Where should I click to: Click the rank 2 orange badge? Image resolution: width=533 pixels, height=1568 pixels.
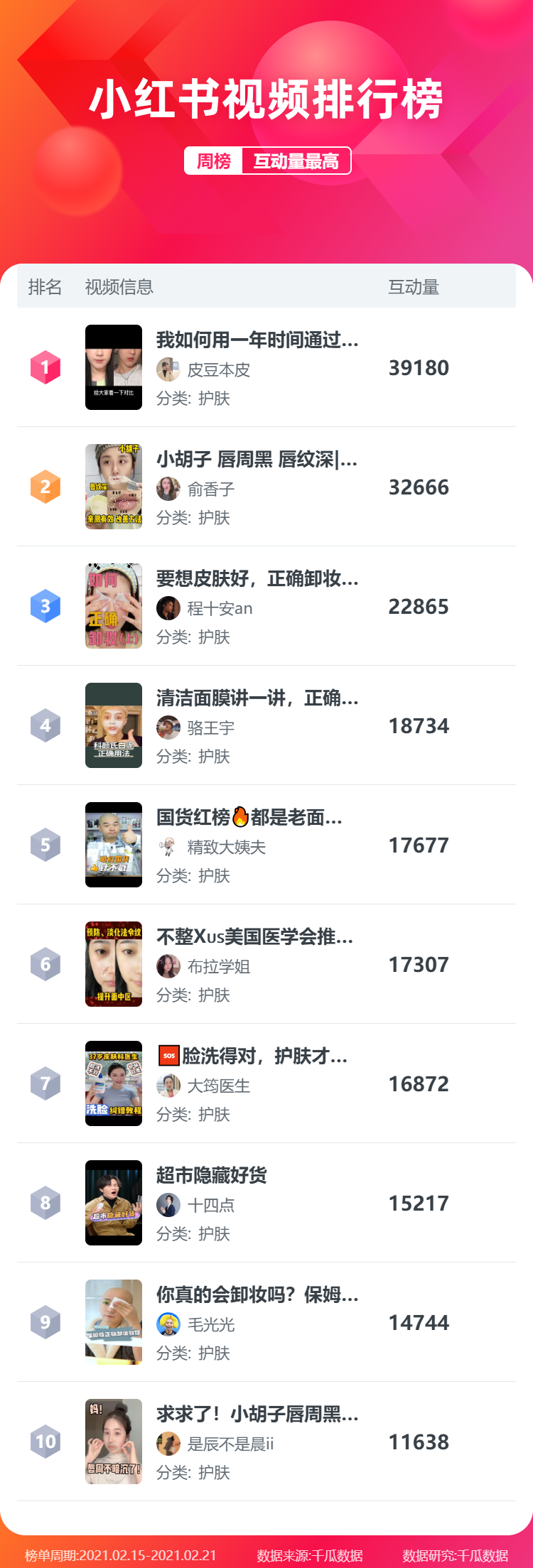coord(45,488)
